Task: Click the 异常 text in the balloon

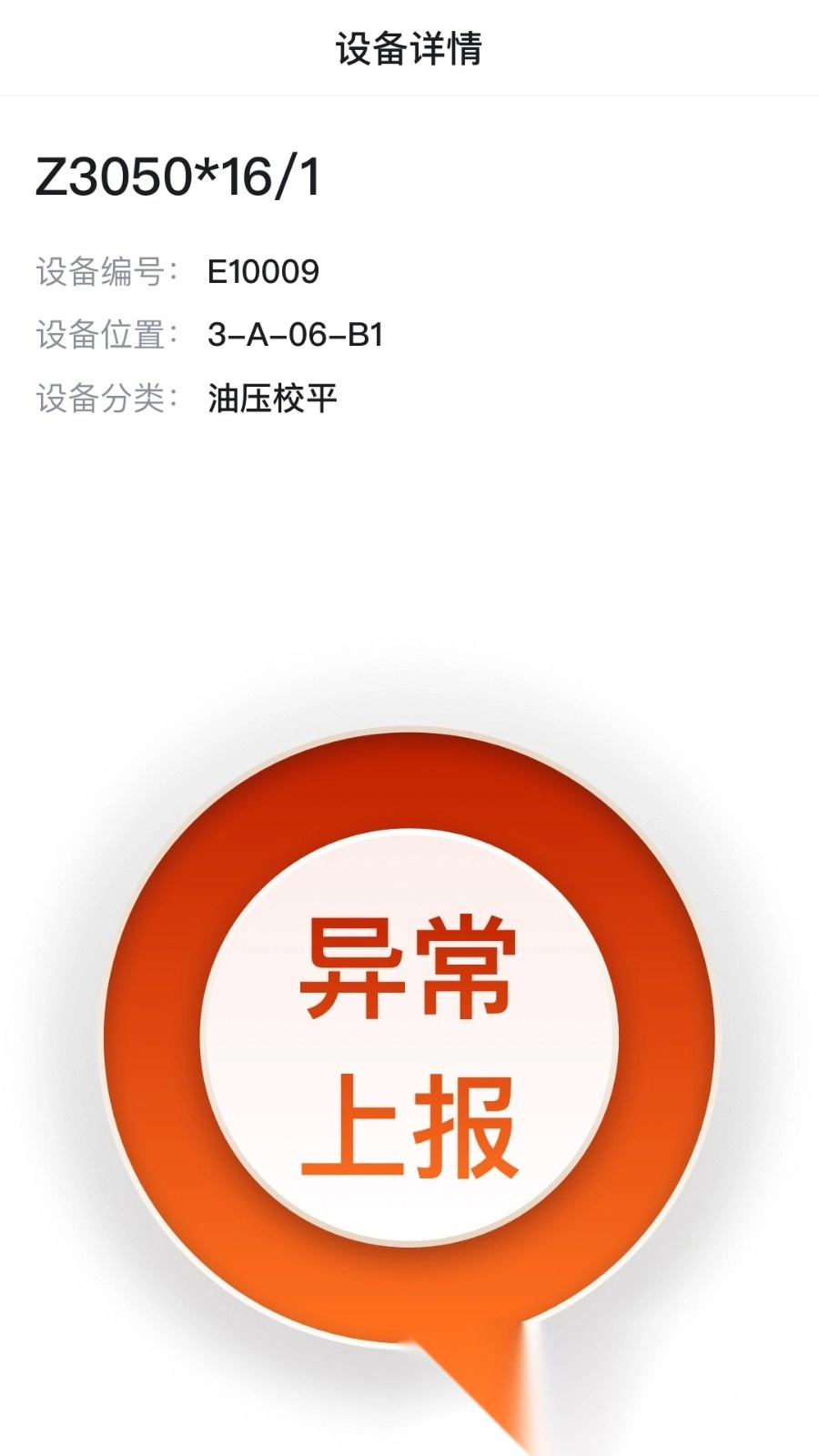Action: (x=409, y=965)
